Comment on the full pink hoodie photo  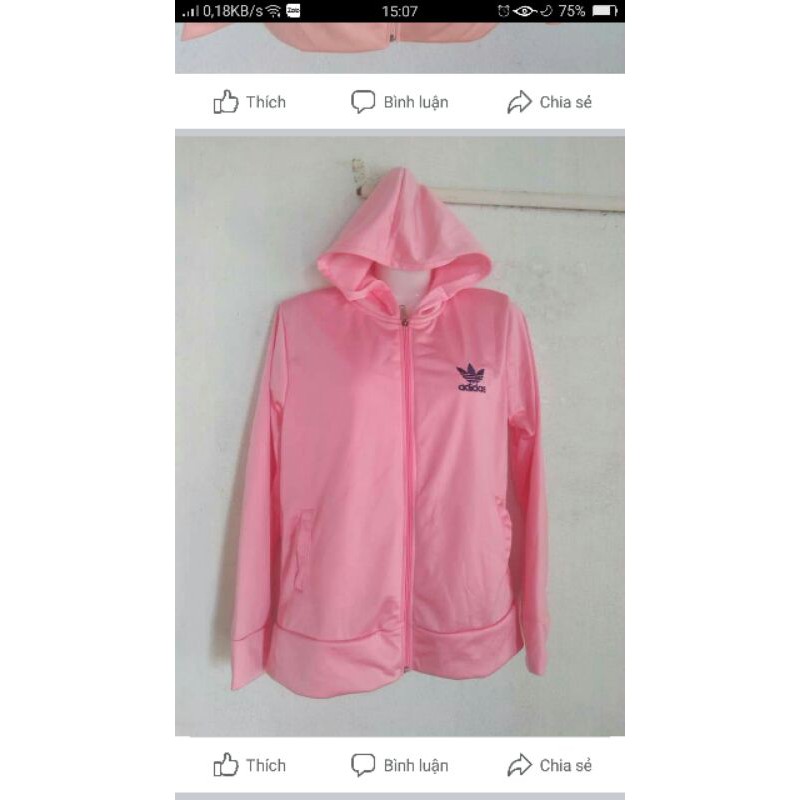pos(400,765)
